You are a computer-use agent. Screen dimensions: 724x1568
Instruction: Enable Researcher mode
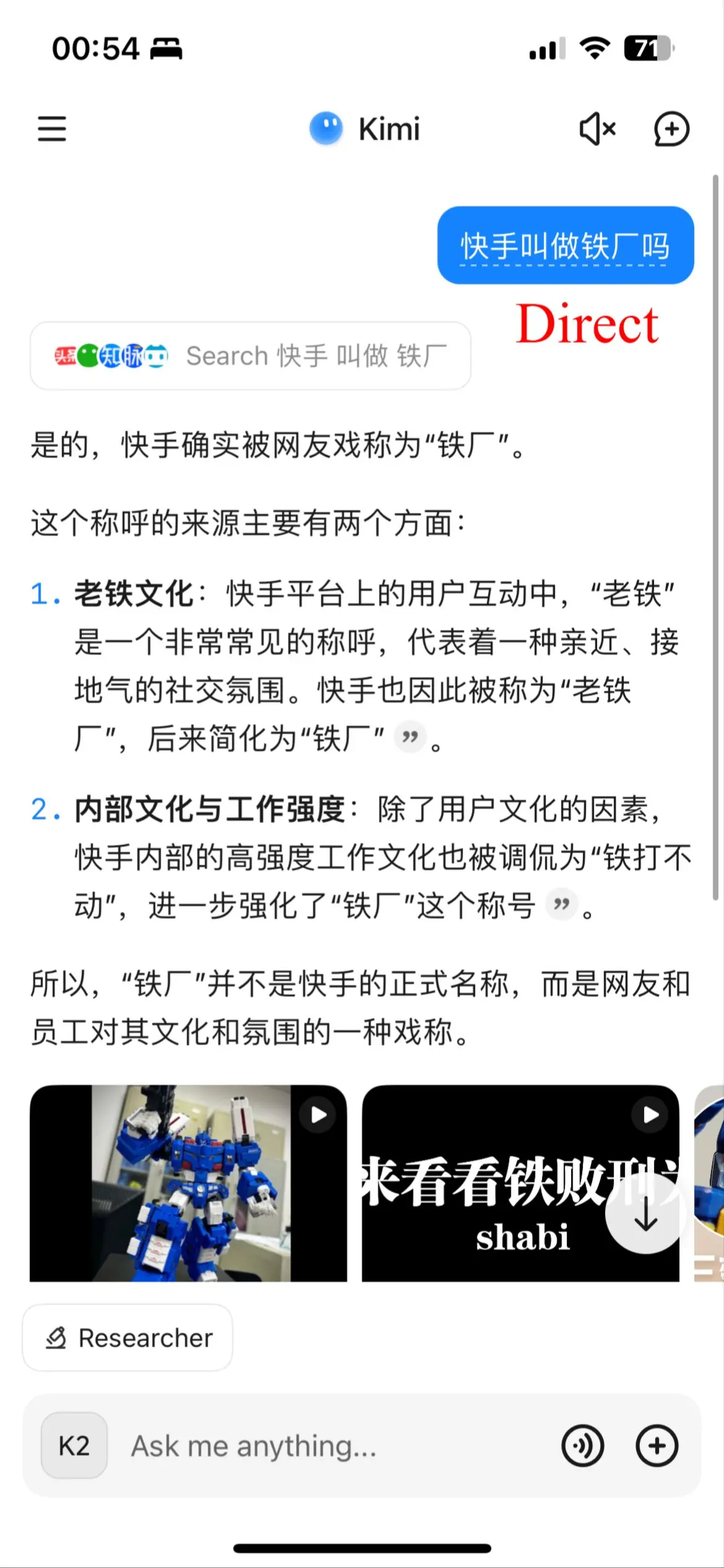[x=128, y=1338]
